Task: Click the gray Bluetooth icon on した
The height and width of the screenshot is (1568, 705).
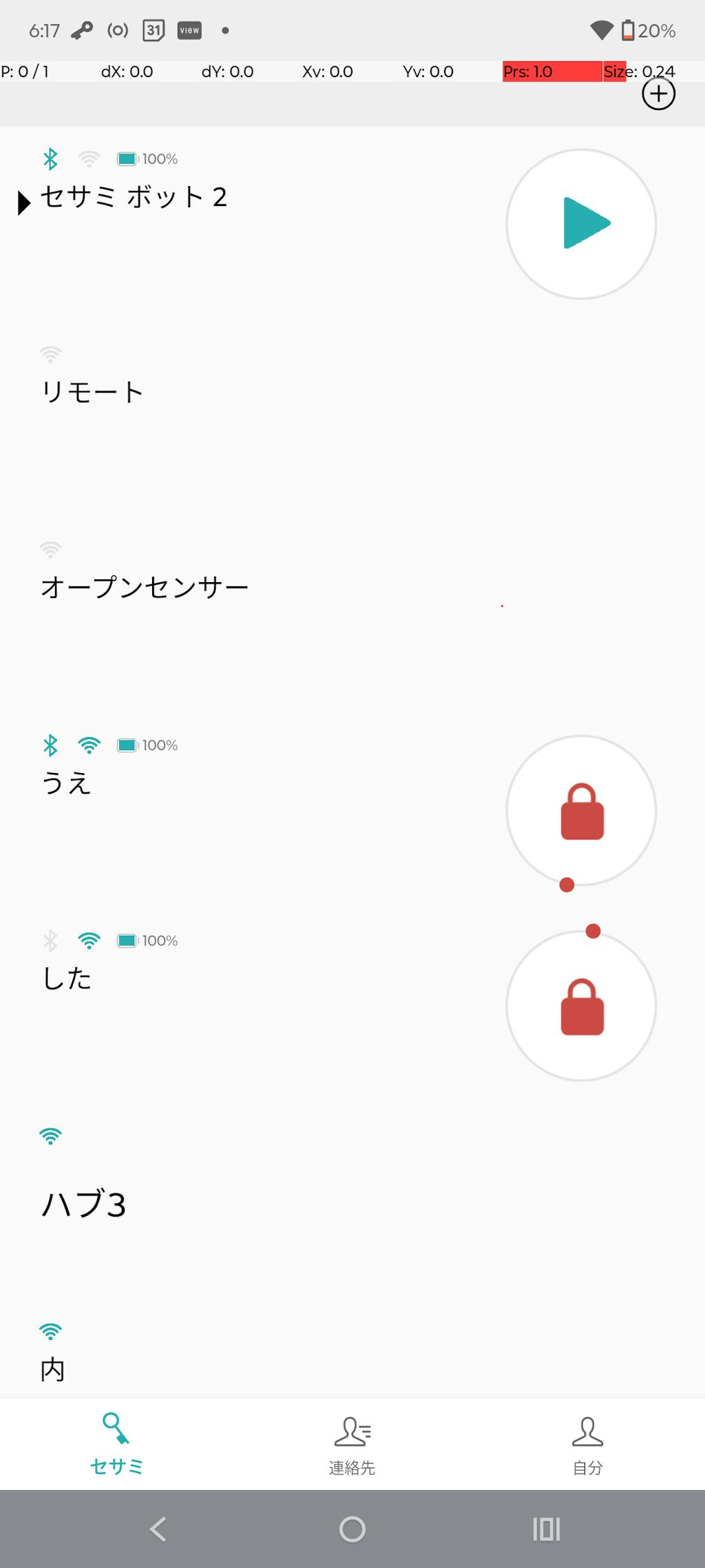Action: point(49,940)
